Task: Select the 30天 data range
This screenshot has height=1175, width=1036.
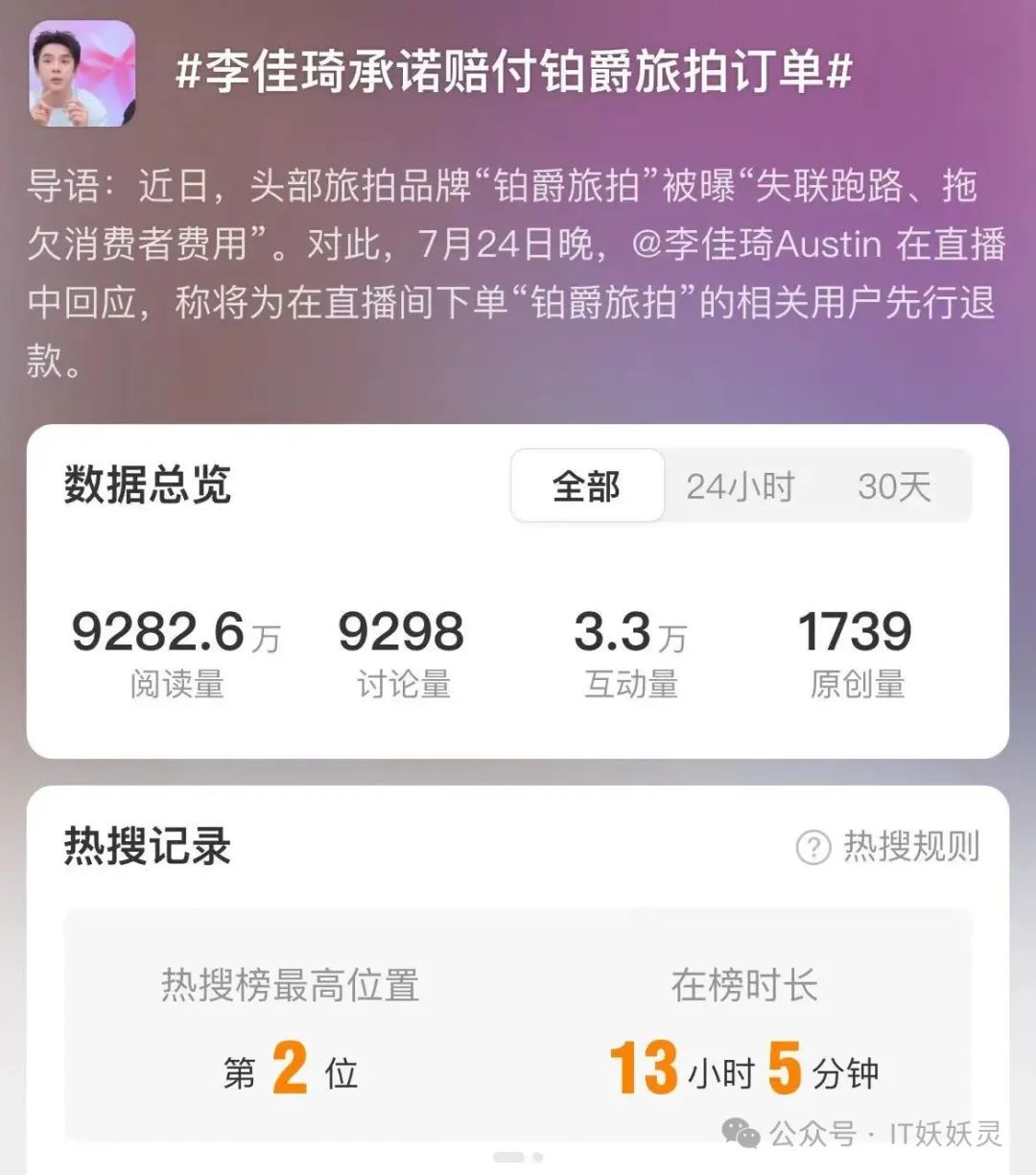Action: pos(894,486)
